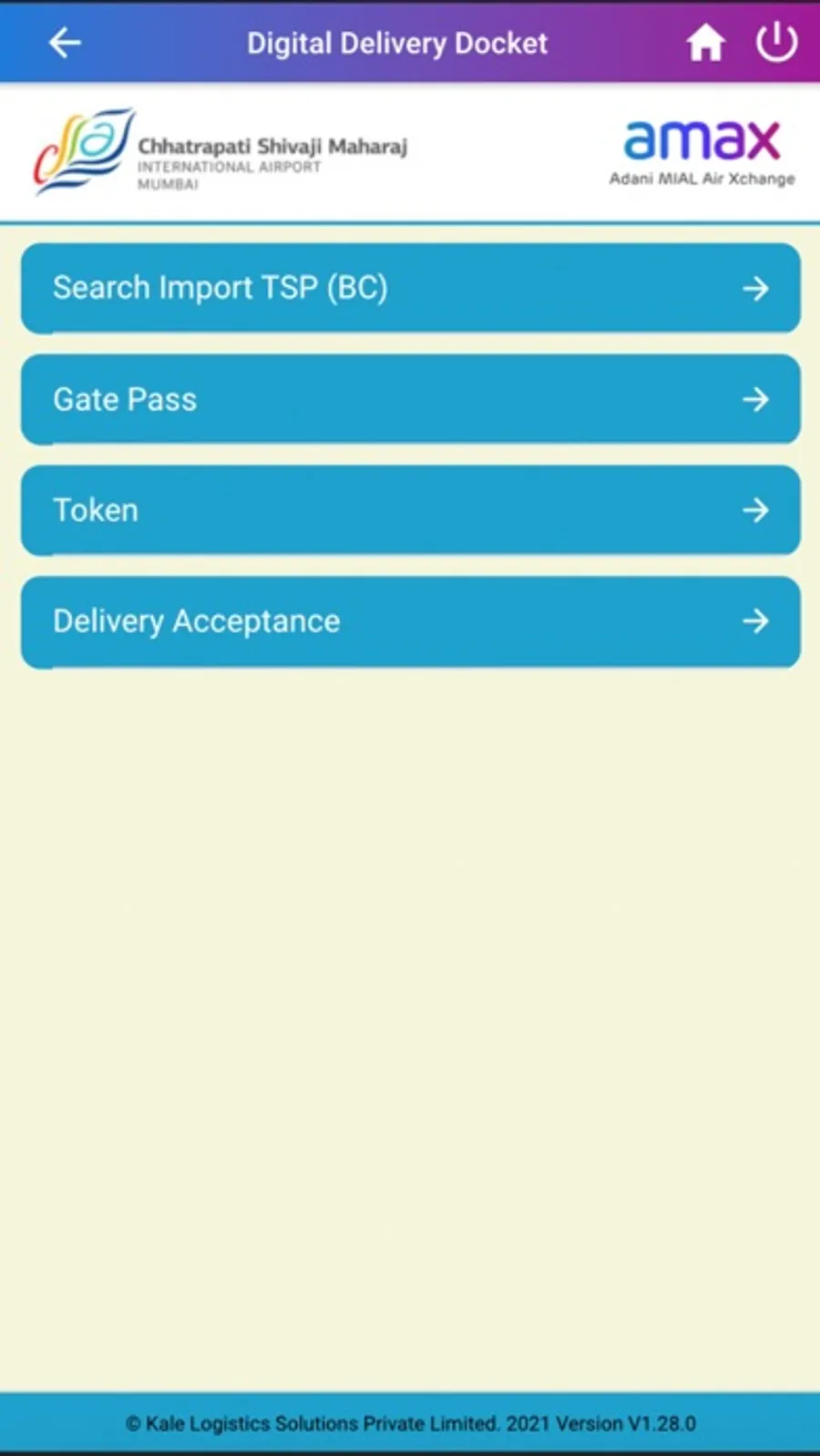Open the Gate Pass option
The image size is (820, 1456).
pos(410,399)
